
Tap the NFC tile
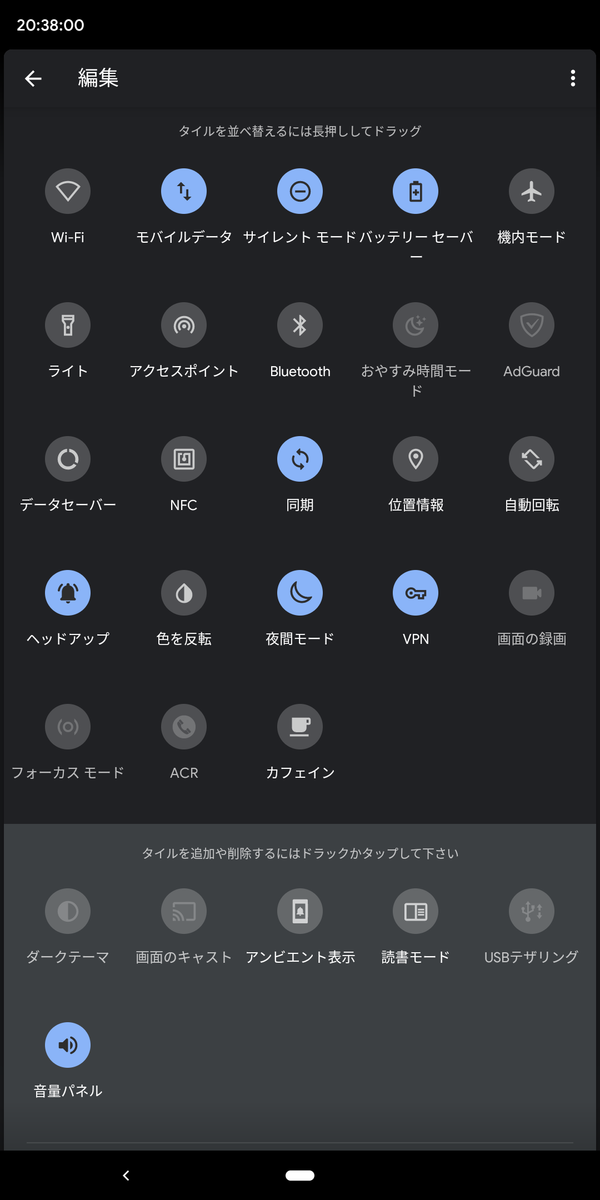[x=184, y=459]
